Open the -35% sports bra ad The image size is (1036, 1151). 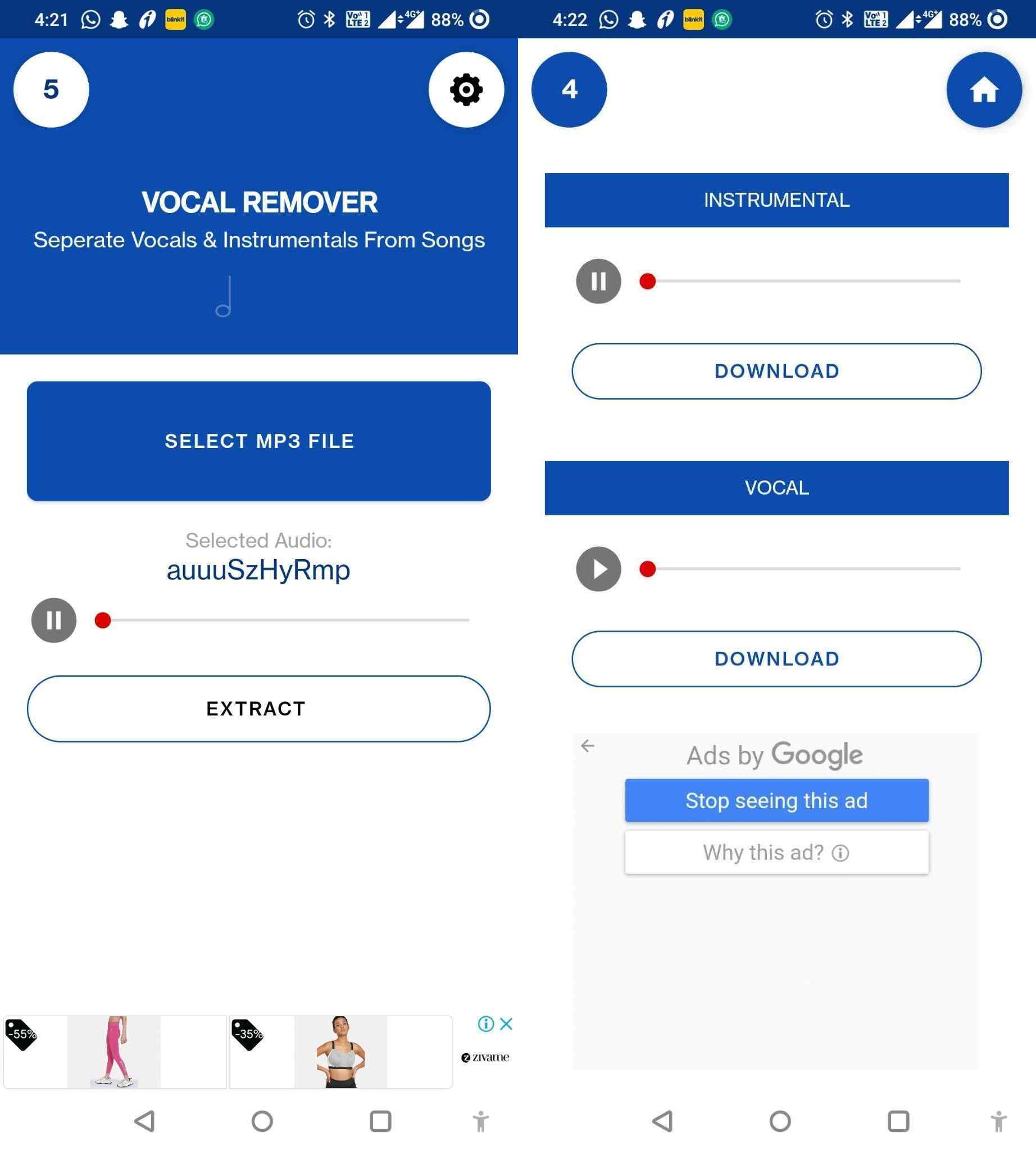coord(340,1052)
